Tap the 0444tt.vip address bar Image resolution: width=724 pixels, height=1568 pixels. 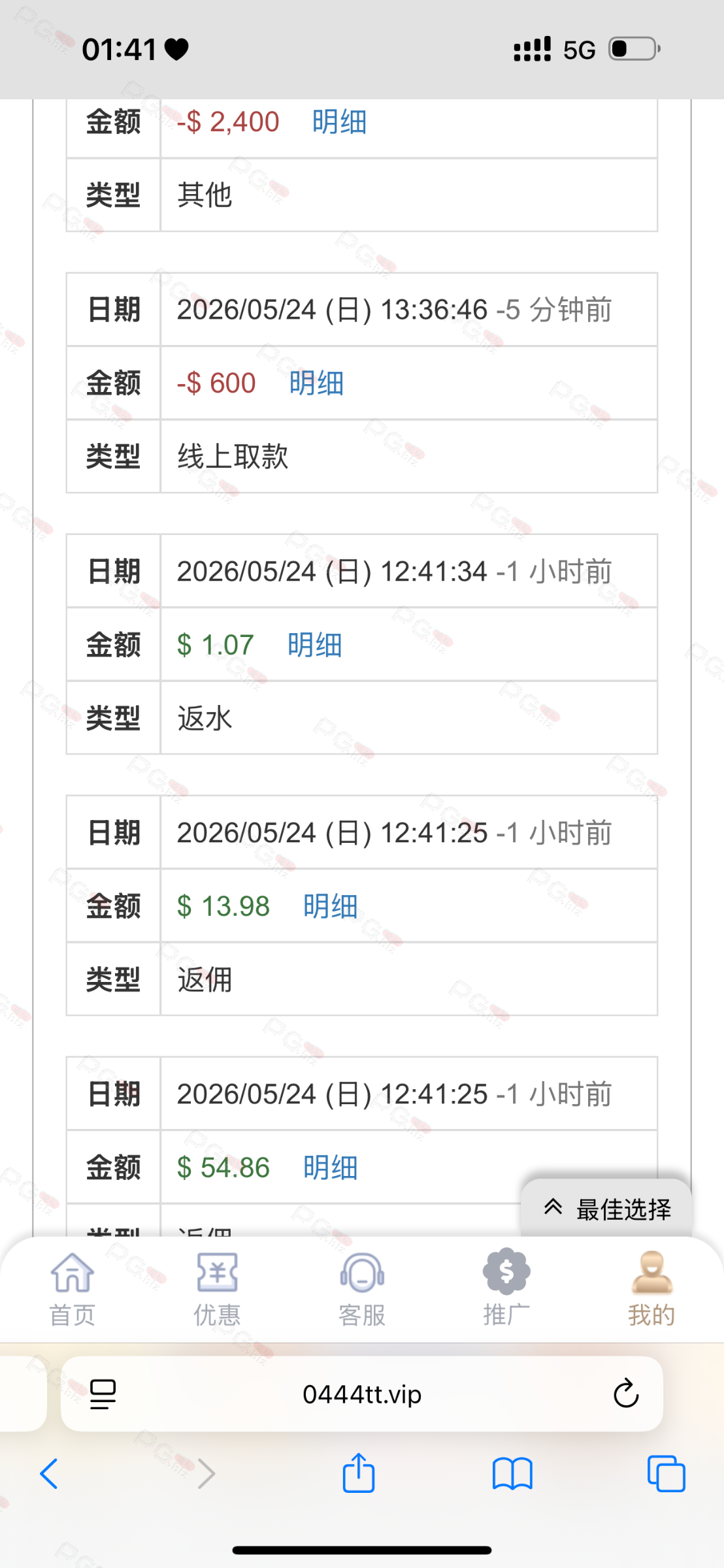click(362, 1394)
